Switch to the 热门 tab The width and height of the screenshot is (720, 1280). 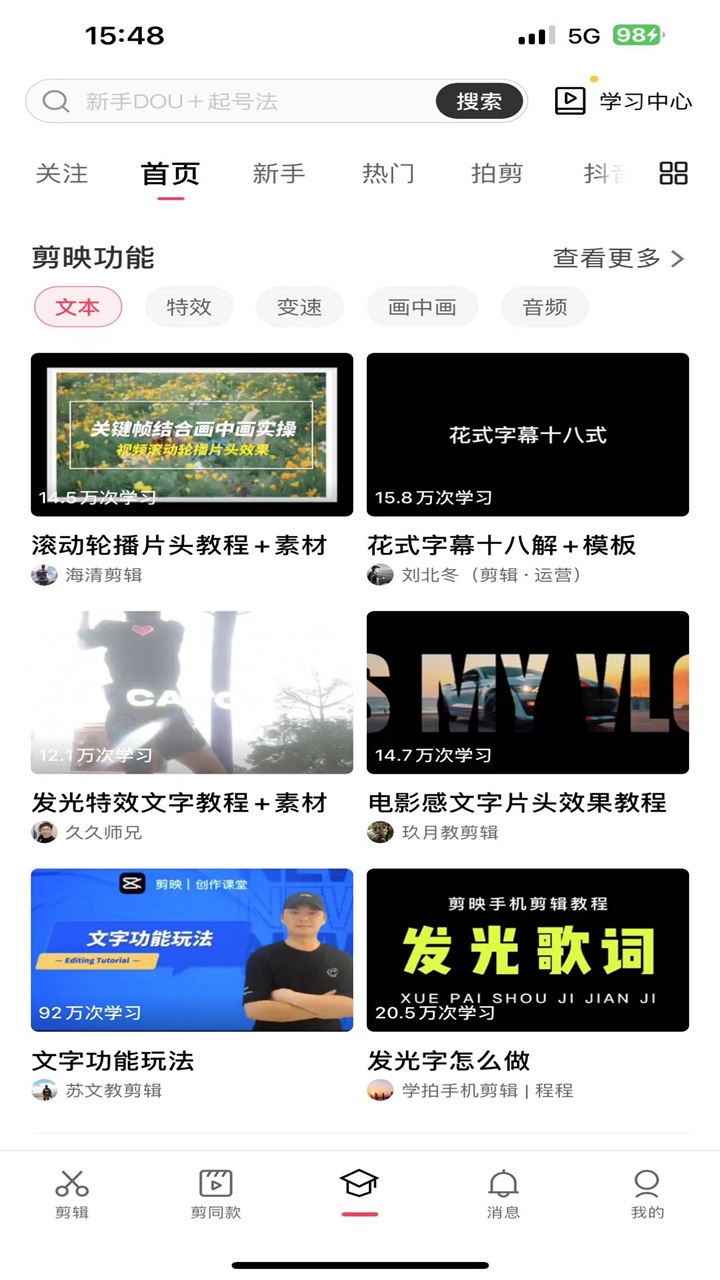[387, 172]
